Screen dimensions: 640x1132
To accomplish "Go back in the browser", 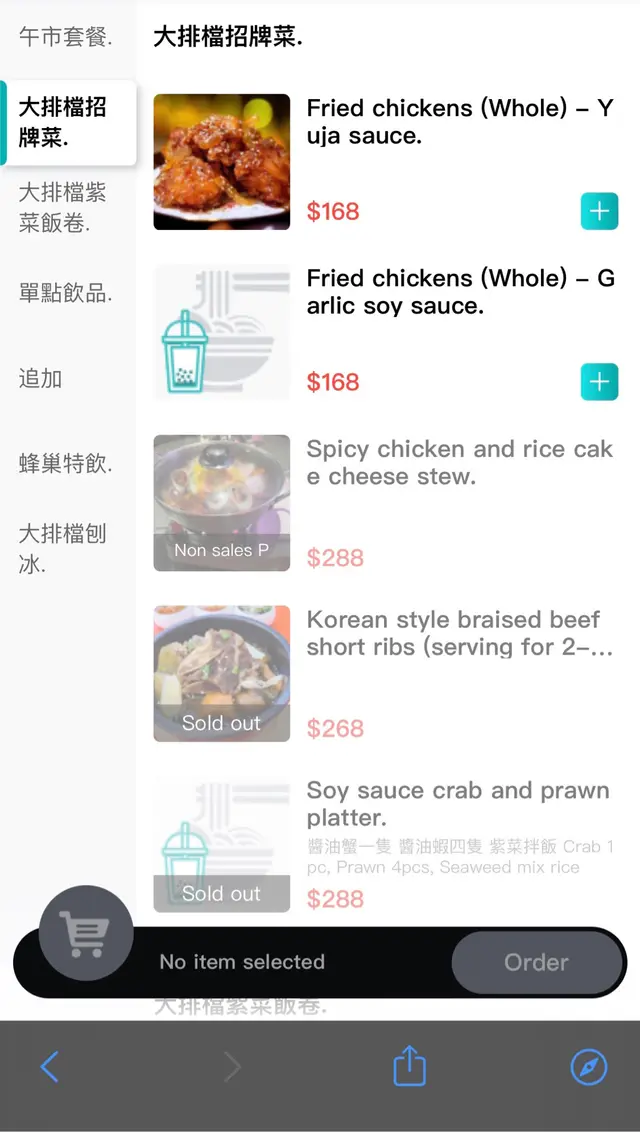I will pos(50,1067).
